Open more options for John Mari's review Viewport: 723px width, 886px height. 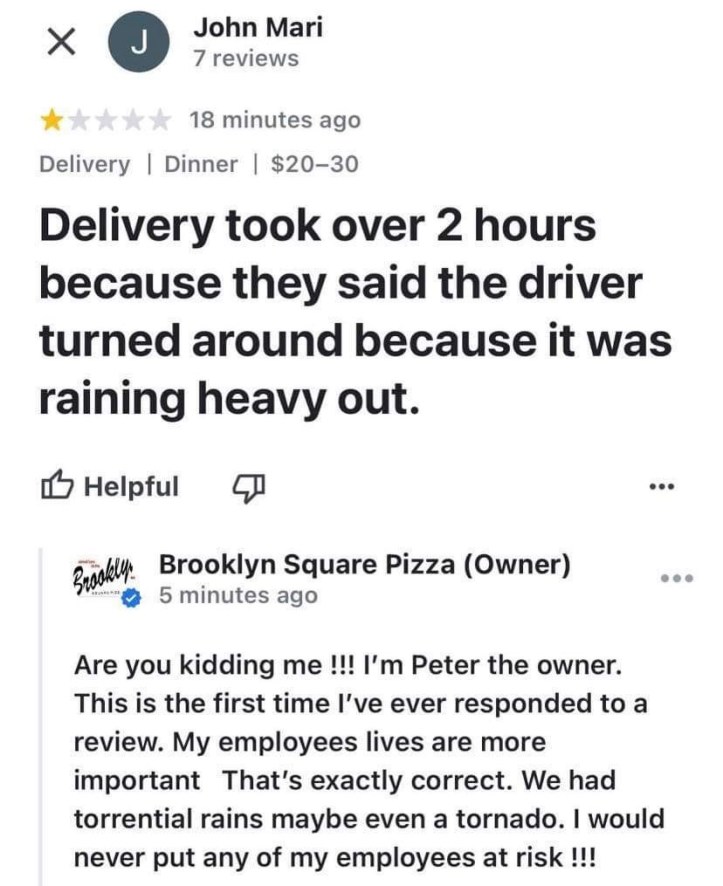[x=661, y=488]
